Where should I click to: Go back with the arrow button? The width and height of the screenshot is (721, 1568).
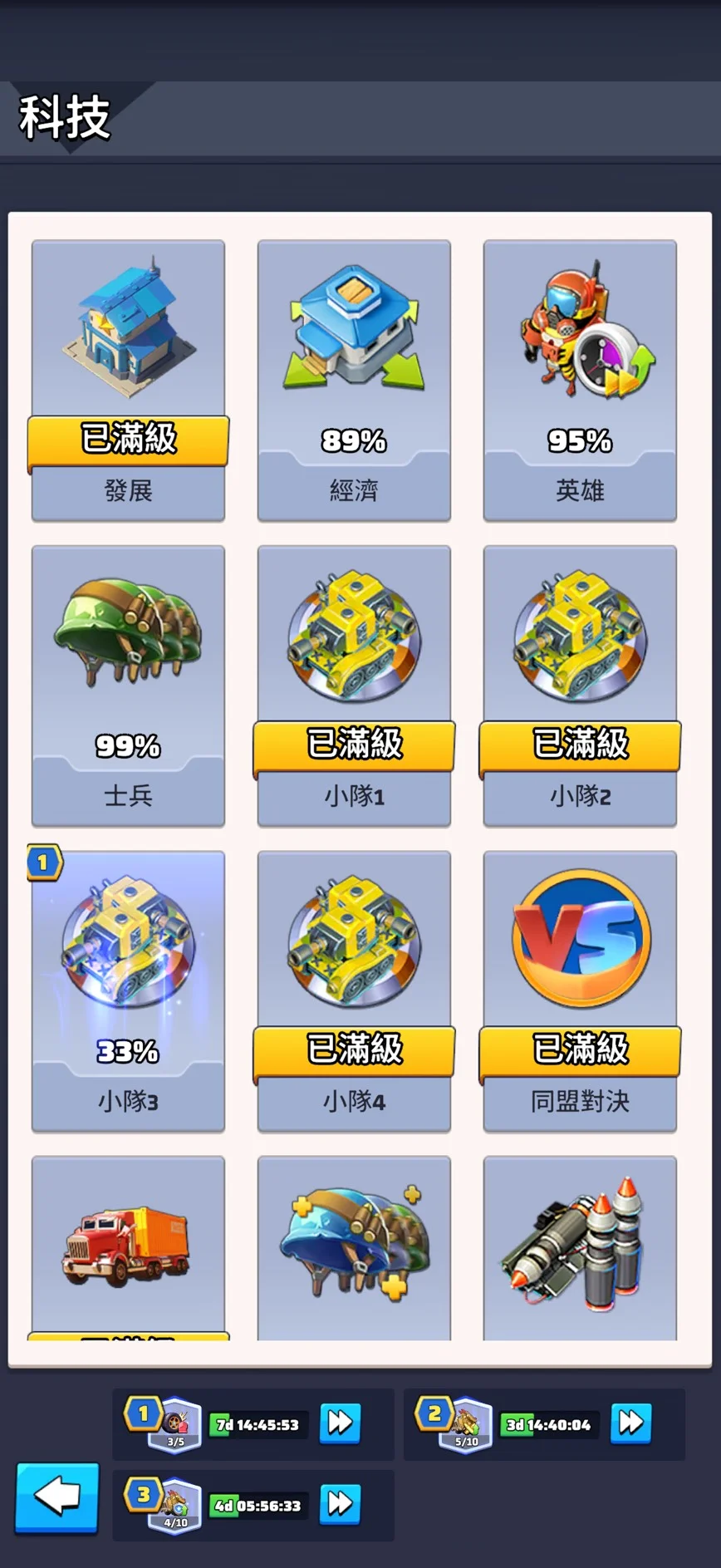click(x=57, y=1497)
